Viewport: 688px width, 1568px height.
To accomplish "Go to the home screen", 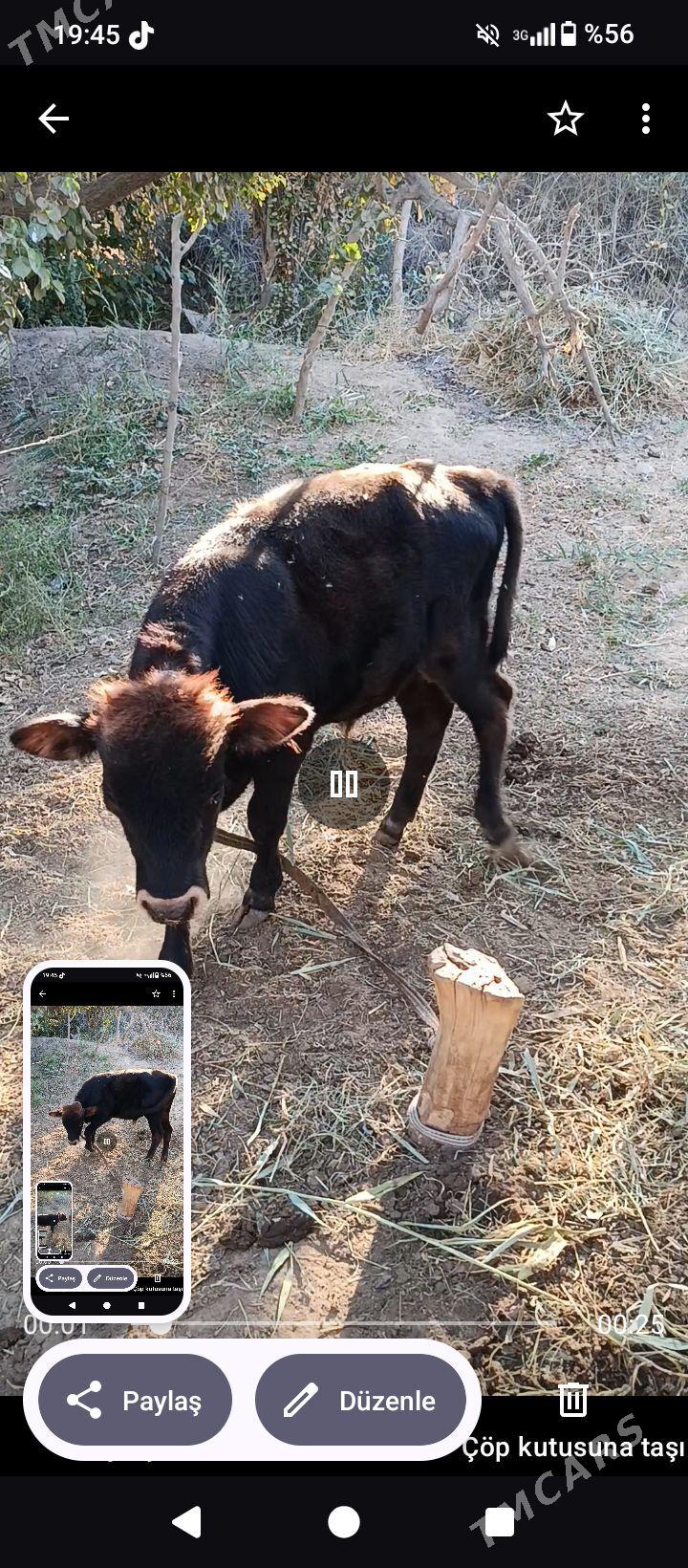I will pyautogui.click(x=344, y=1522).
